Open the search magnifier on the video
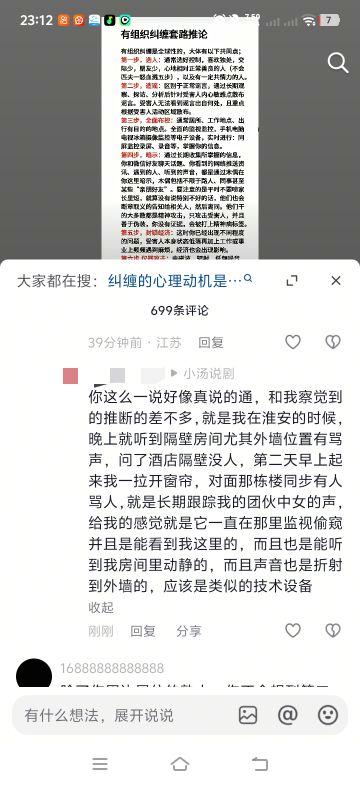Screen dimensions: 360x785 click(338, 63)
